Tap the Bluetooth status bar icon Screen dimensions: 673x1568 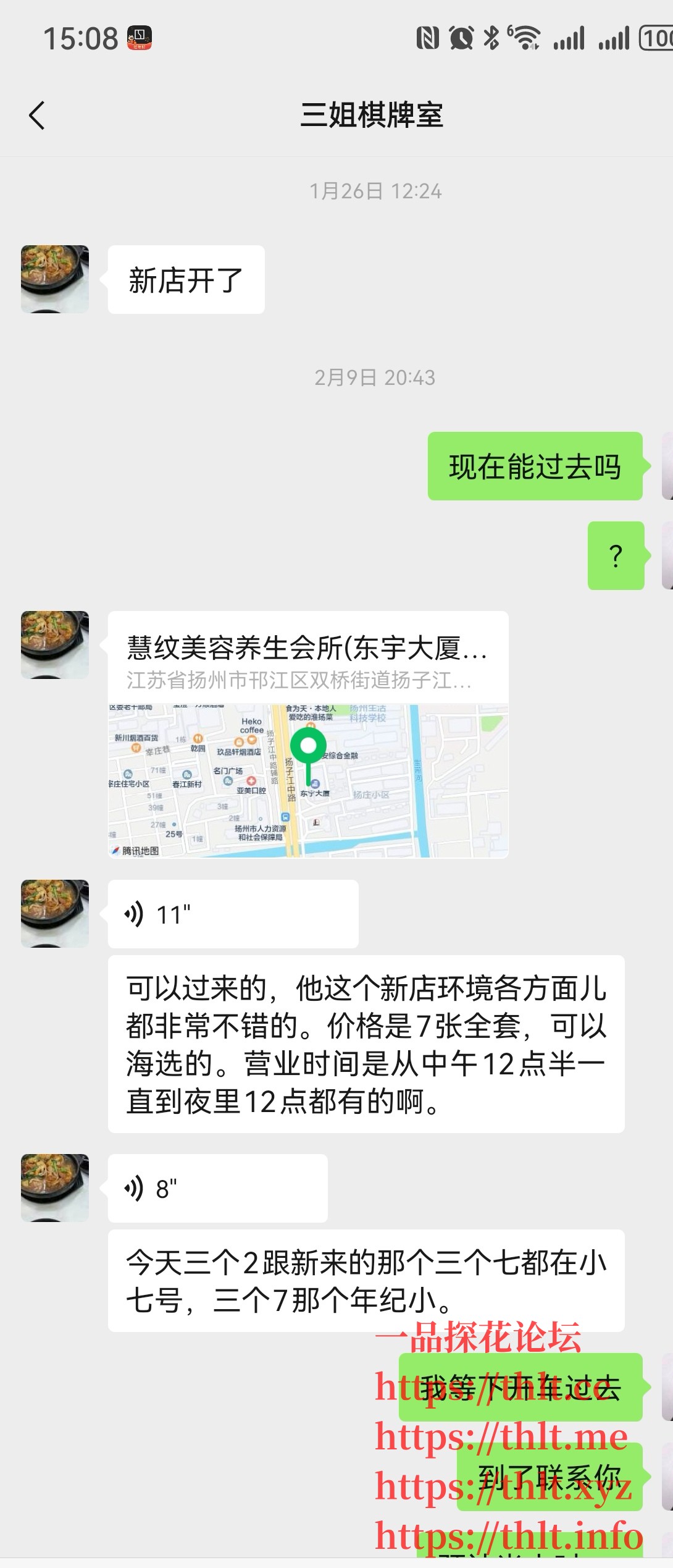[x=491, y=38]
